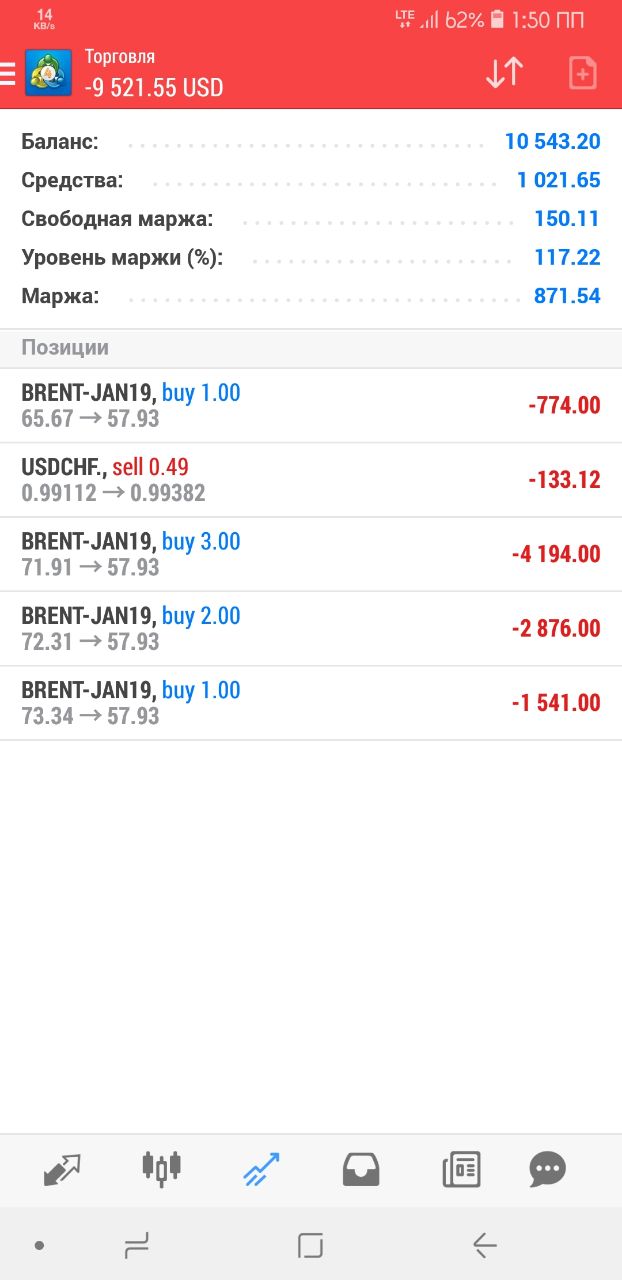Open the BRENT-JAN19 buy 1.00 position at 73.34
The image size is (622, 1280).
pyautogui.click(x=311, y=703)
